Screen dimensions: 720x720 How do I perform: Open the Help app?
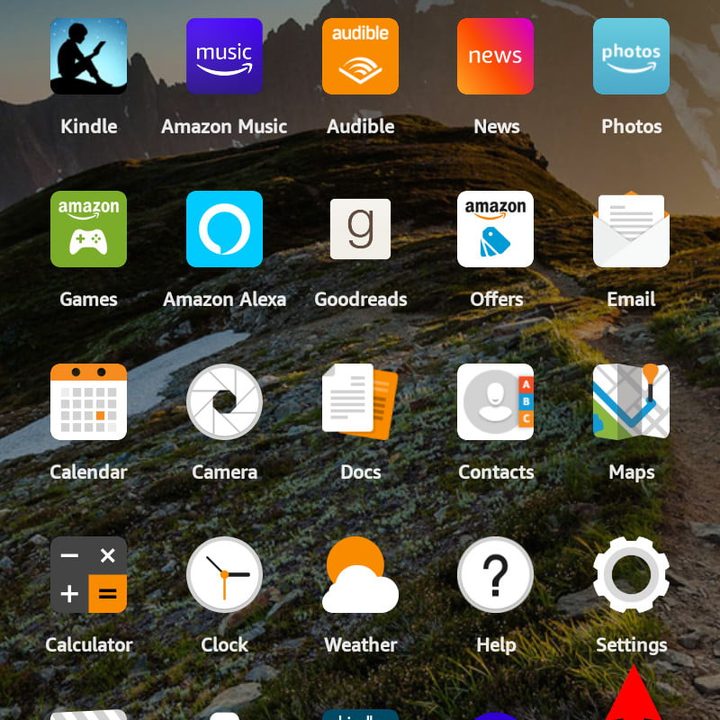click(496, 575)
